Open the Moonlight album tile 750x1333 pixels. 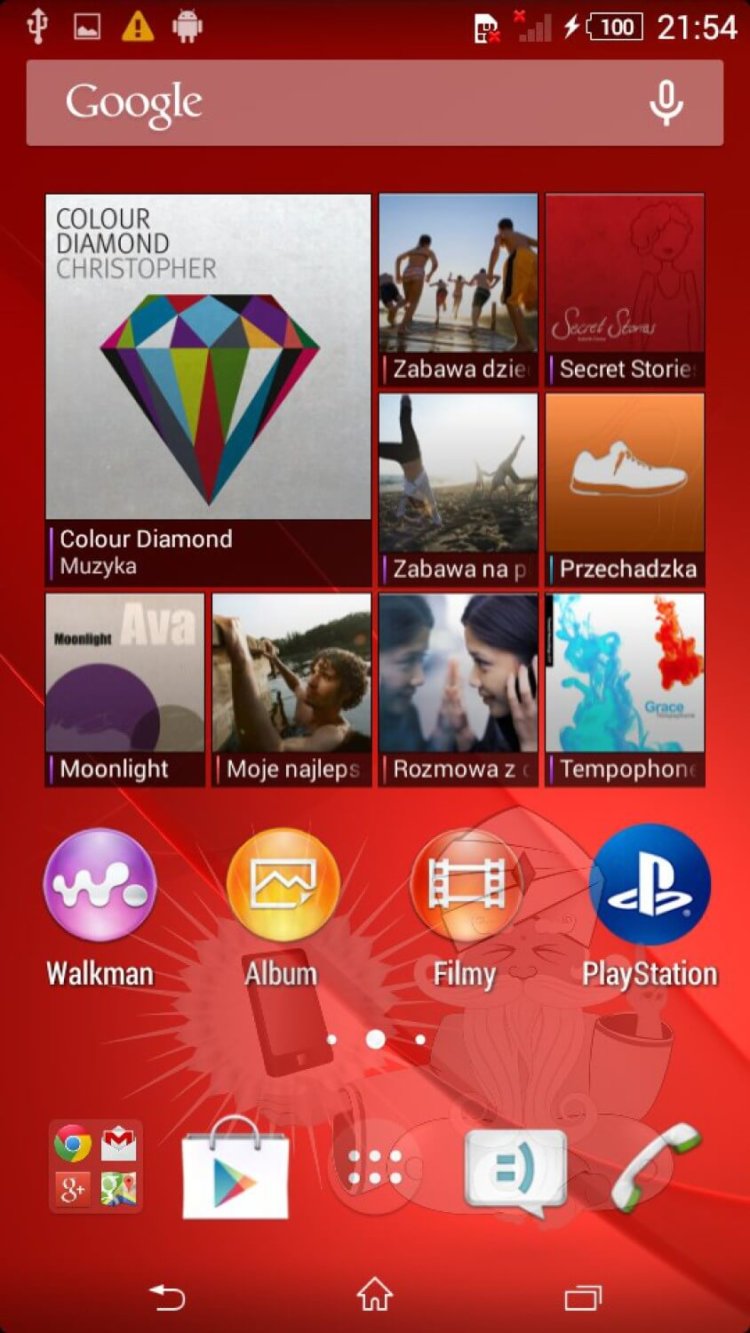[125, 689]
